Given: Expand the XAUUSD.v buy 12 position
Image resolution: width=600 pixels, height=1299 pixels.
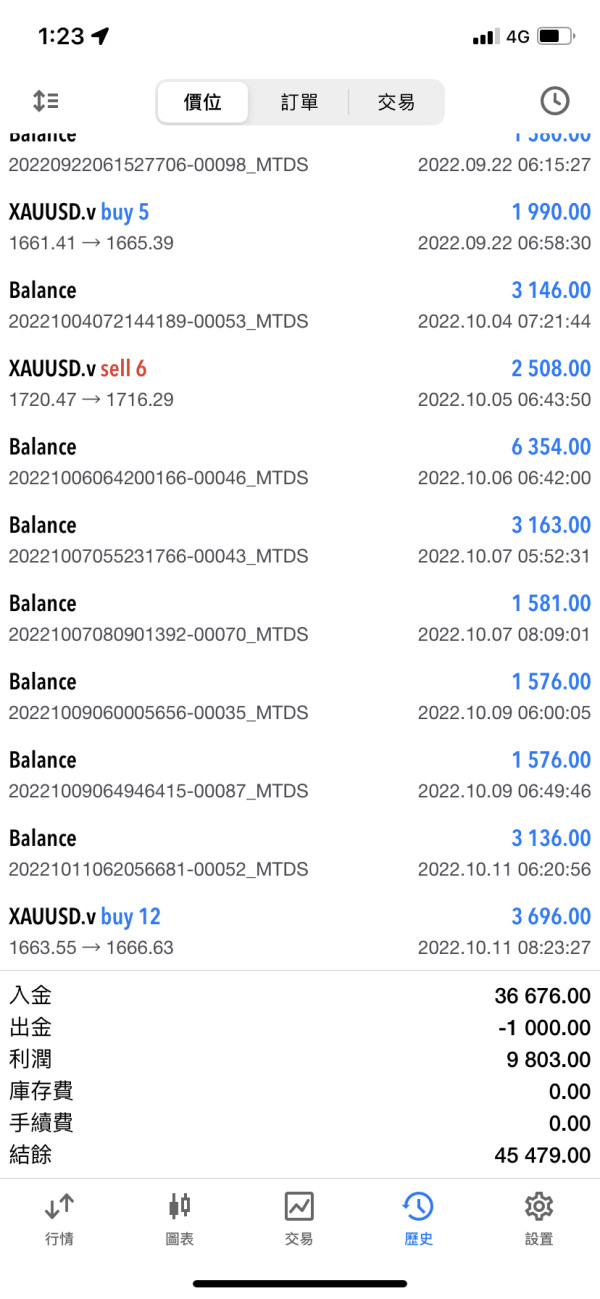Looking at the screenshot, I should (x=300, y=931).
